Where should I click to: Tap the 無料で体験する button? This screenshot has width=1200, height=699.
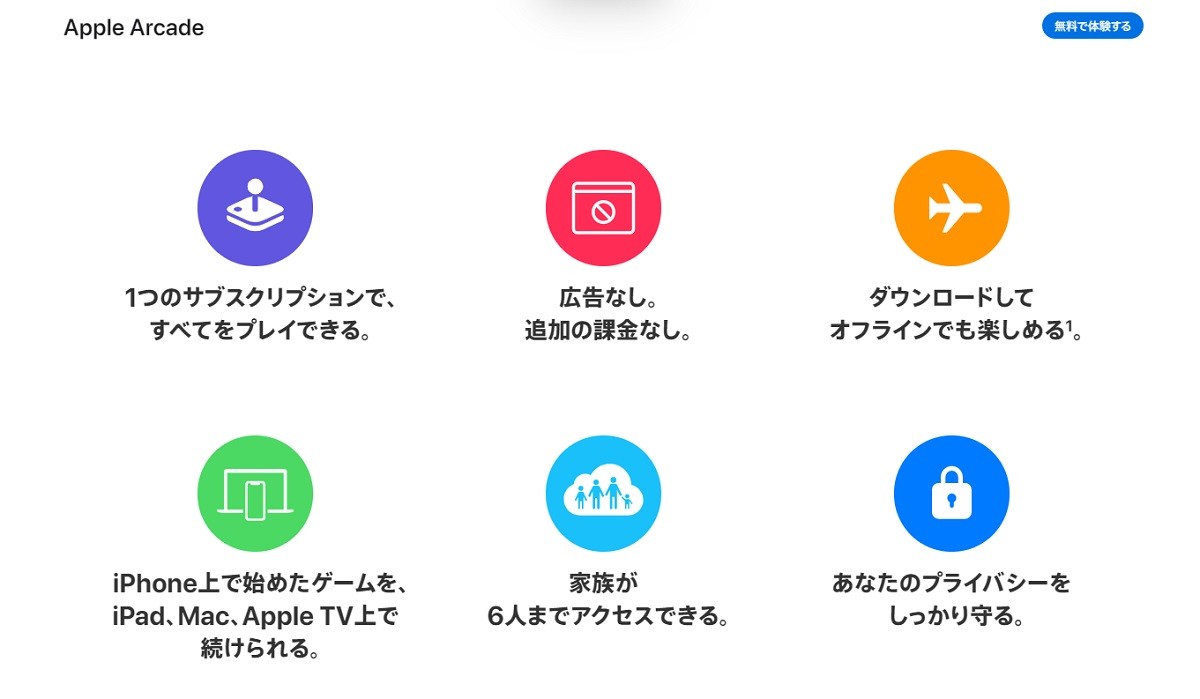[x=1092, y=27]
